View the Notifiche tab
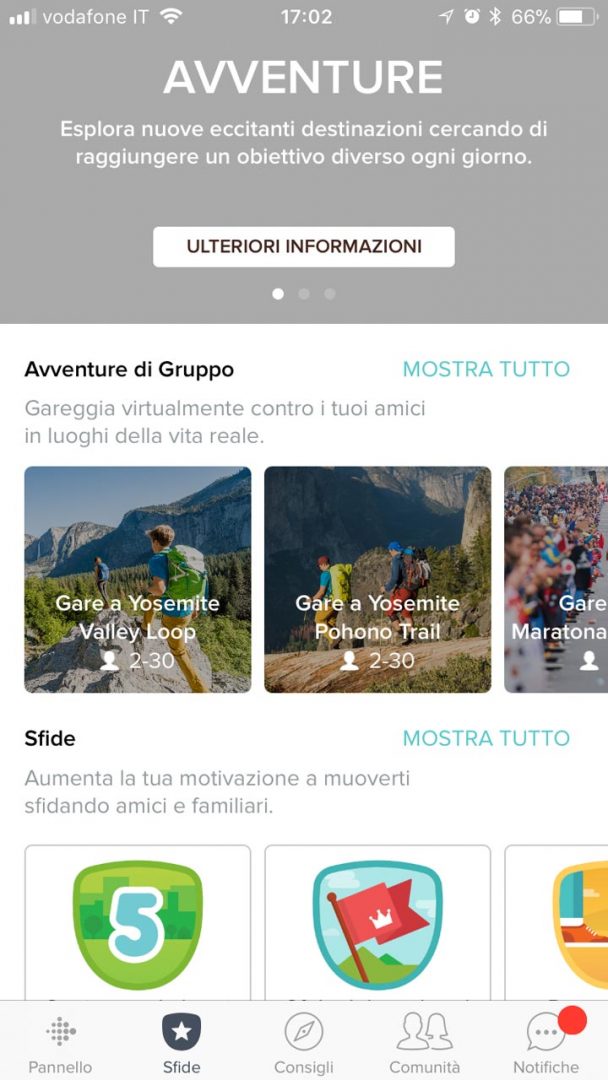 coord(546,1042)
